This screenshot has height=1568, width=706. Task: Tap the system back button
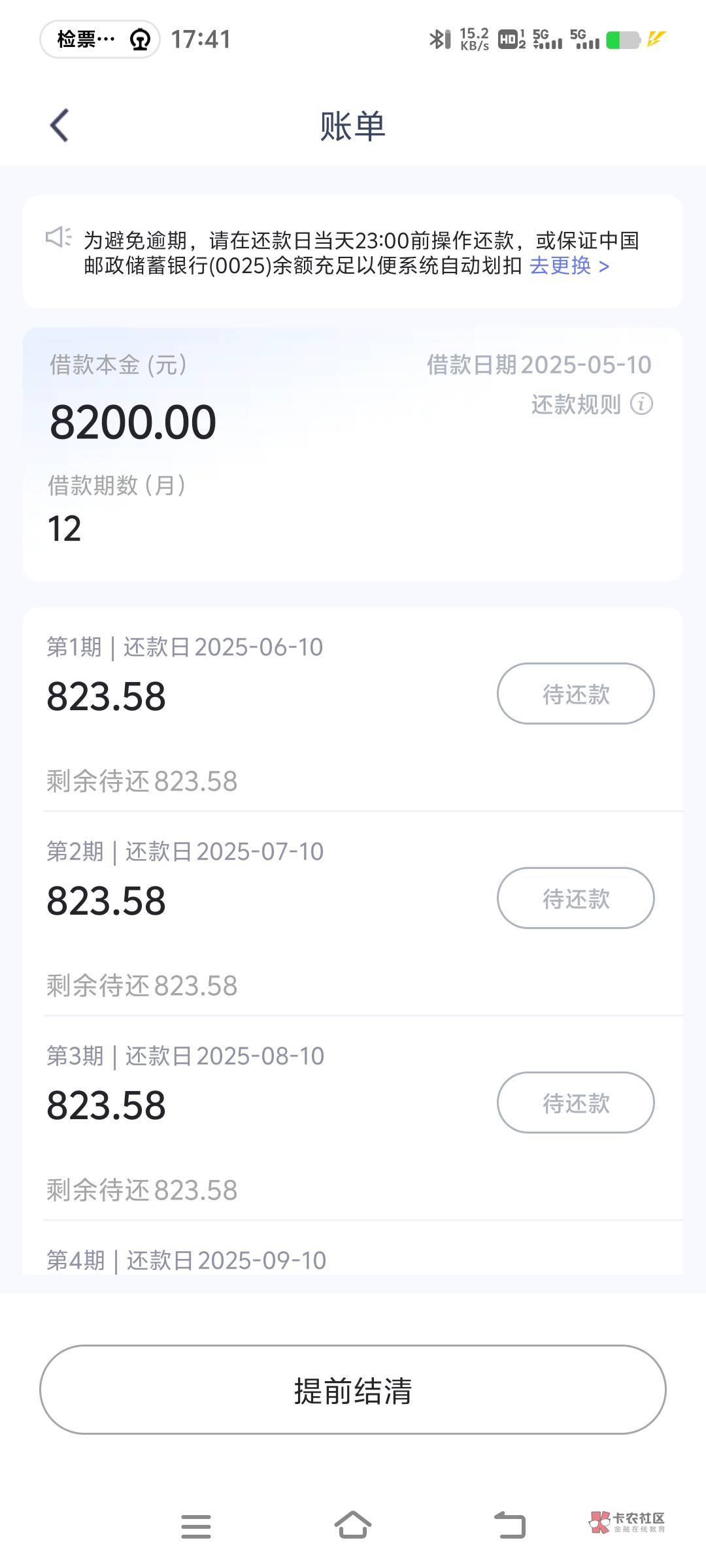pyautogui.click(x=510, y=1526)
